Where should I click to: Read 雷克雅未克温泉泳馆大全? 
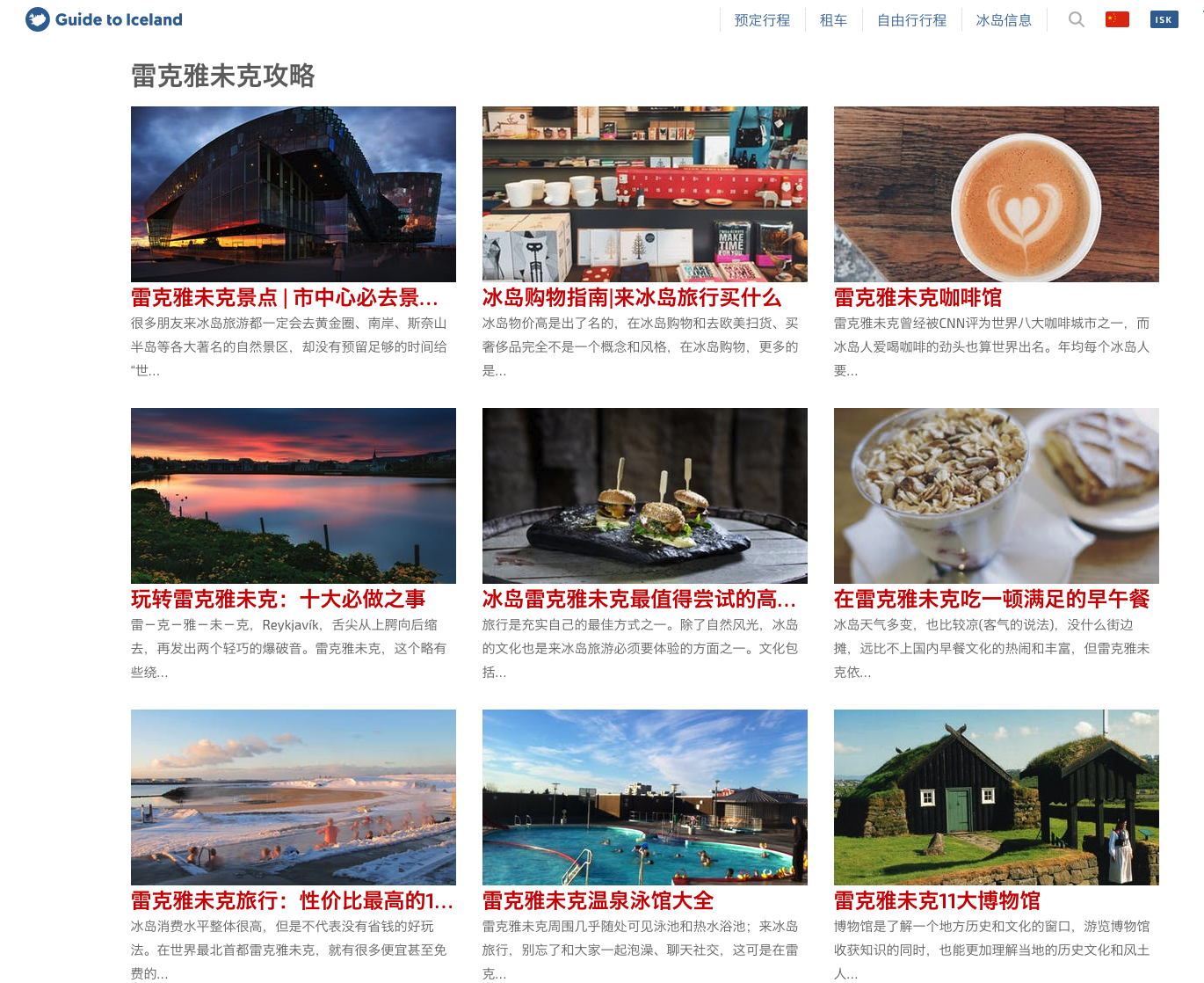598,901
